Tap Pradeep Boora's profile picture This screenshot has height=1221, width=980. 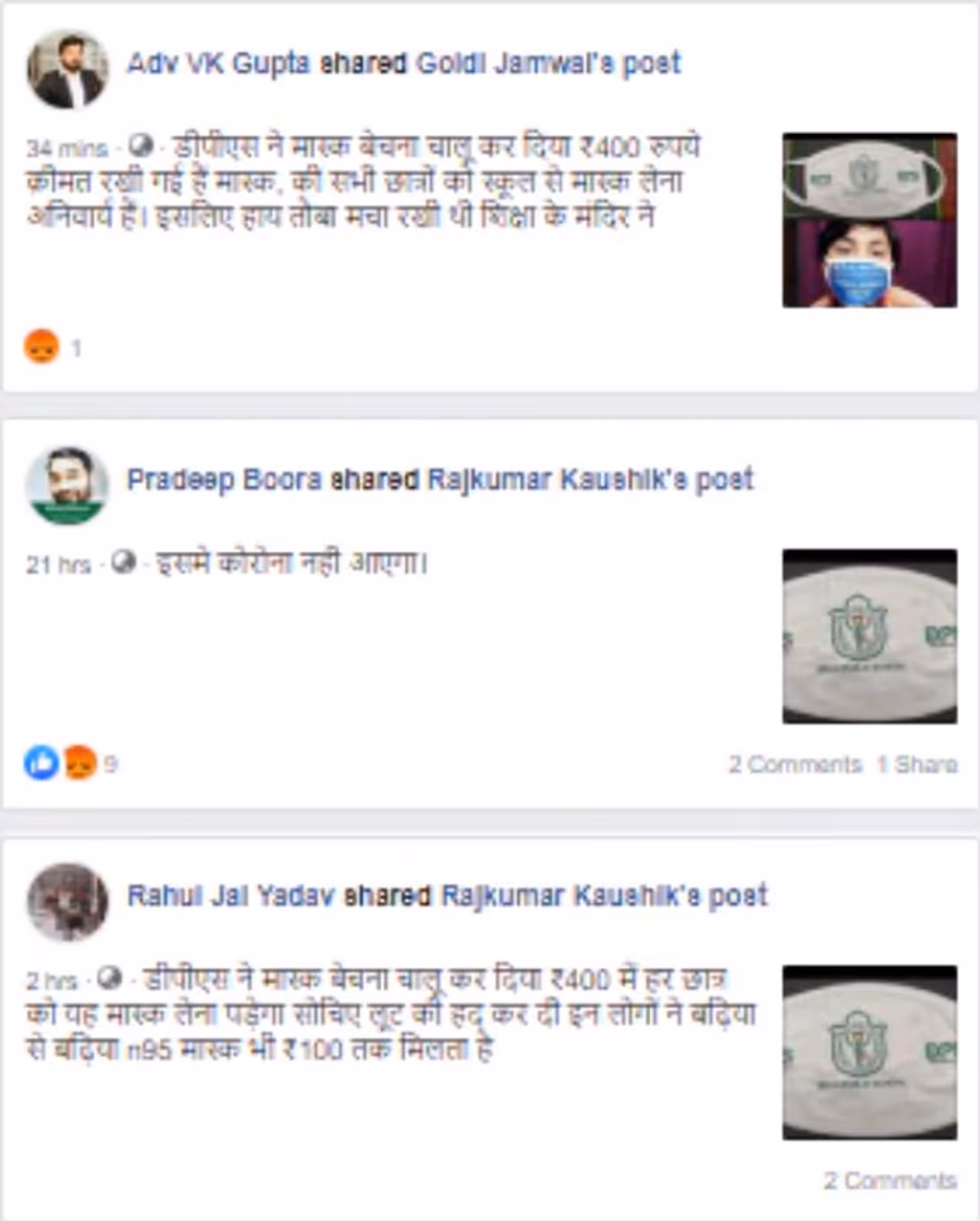[x=67, y=485]
